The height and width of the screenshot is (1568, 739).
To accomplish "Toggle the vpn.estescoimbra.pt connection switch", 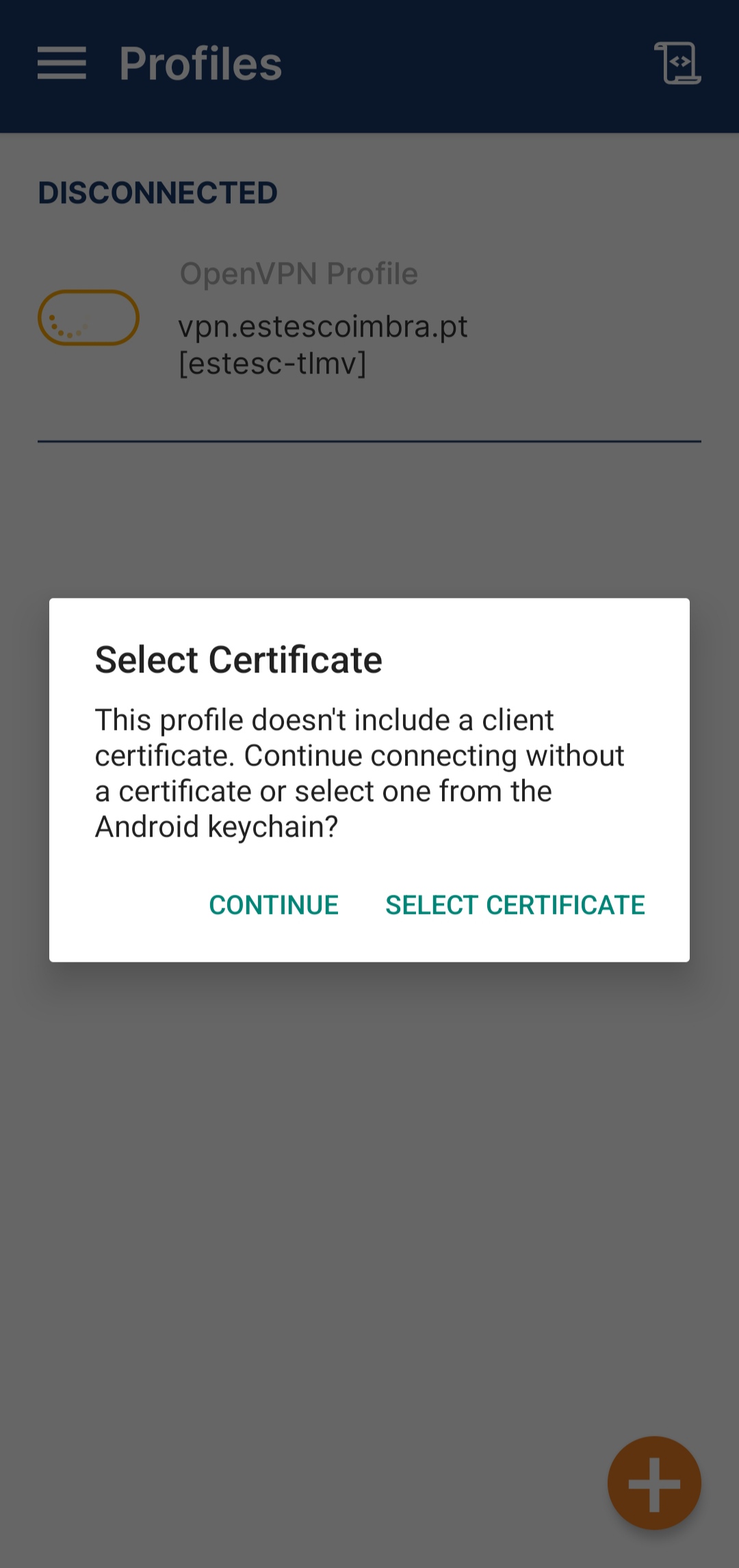I will [88, 317].
